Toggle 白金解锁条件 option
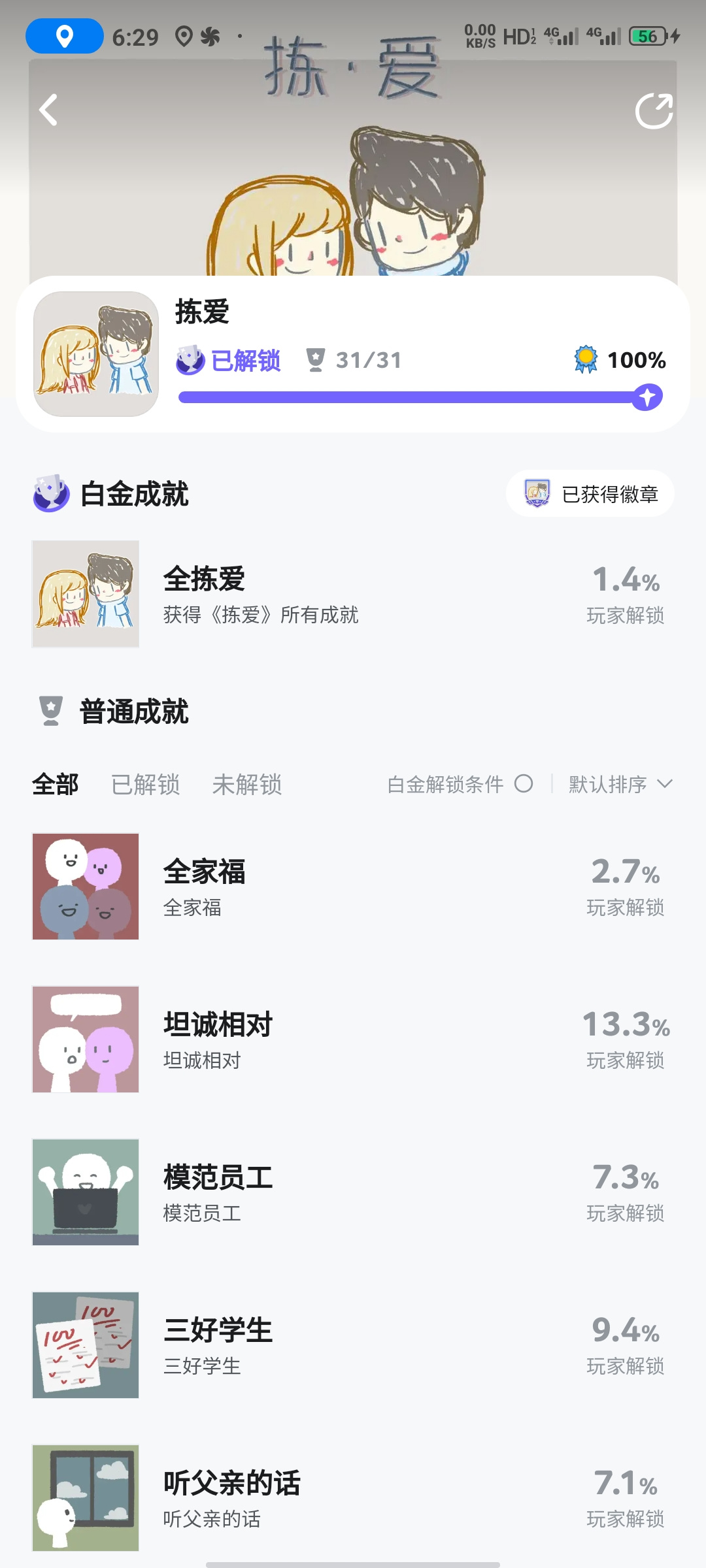The image size is (706, 1568). [x=460, y=784]
